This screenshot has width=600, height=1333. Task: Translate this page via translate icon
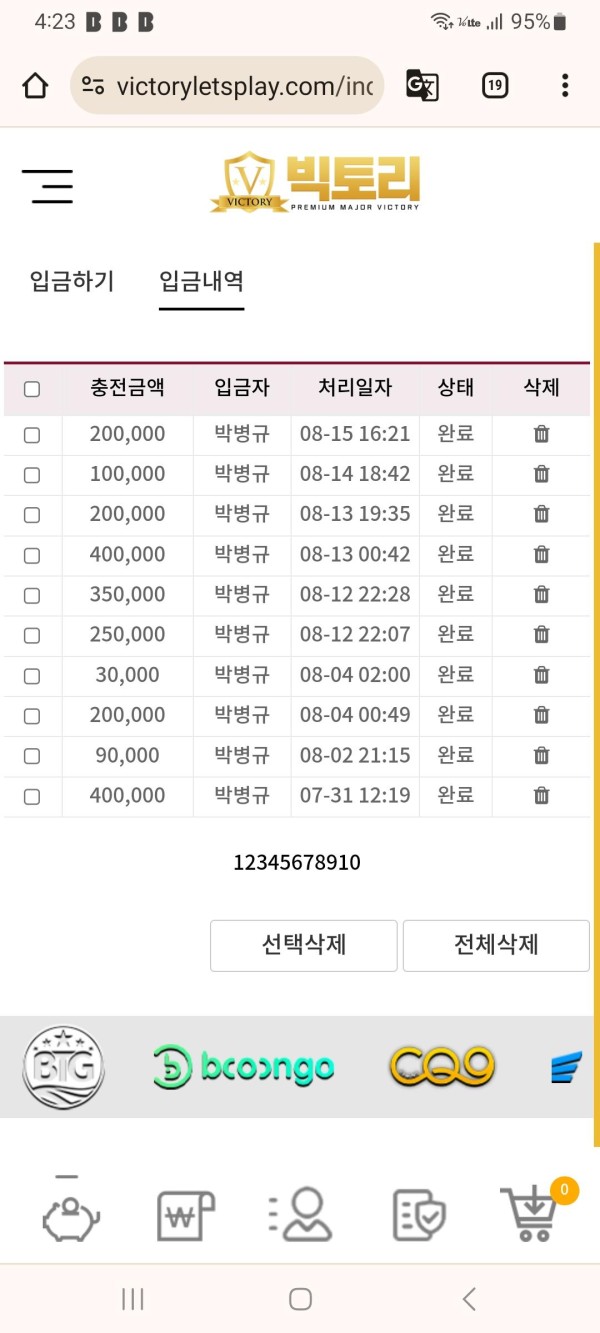pos(422,86)
